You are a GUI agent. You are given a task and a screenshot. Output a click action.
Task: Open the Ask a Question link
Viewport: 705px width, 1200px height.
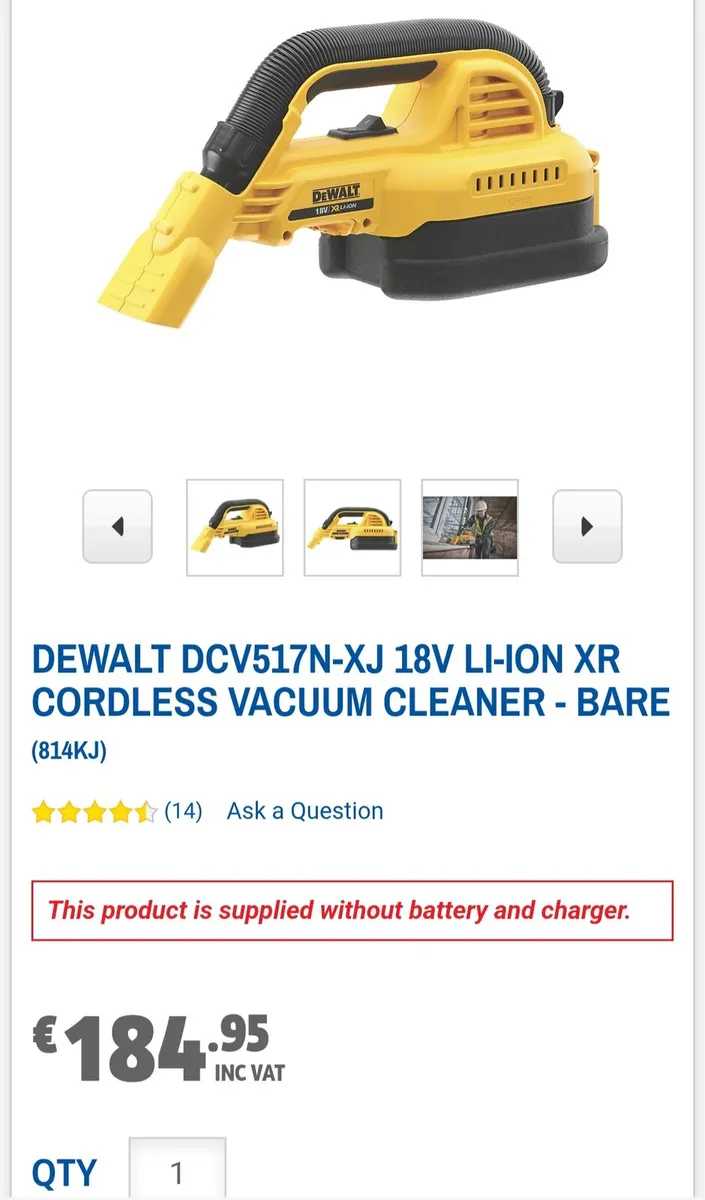(x=305, y=811)
